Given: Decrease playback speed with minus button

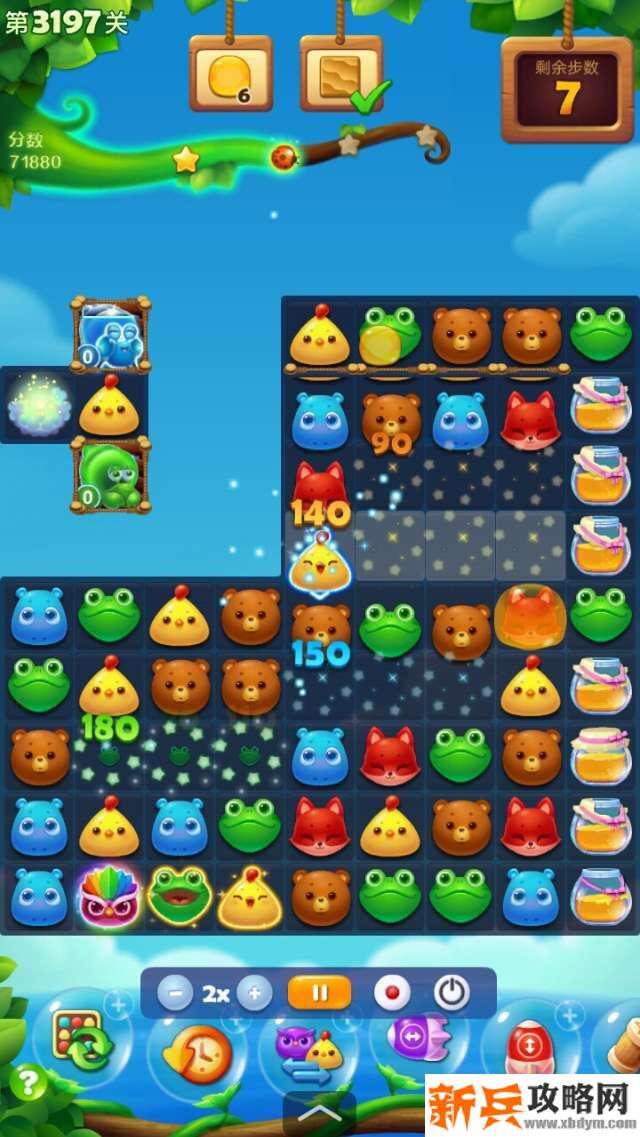Looking at the screenshot, I should 175,994.
